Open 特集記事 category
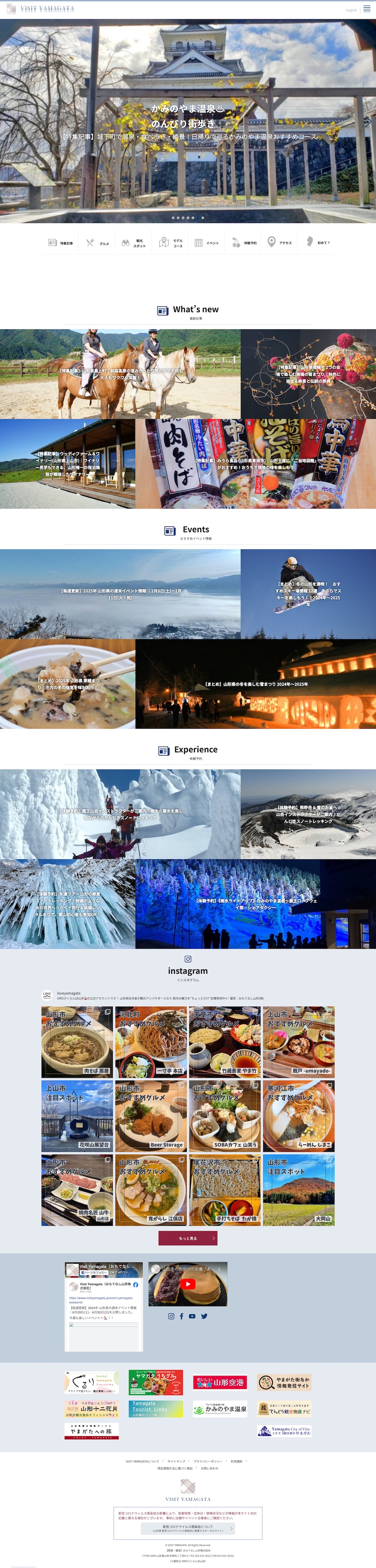376x1568 pixels. click(x=60, y=243)
